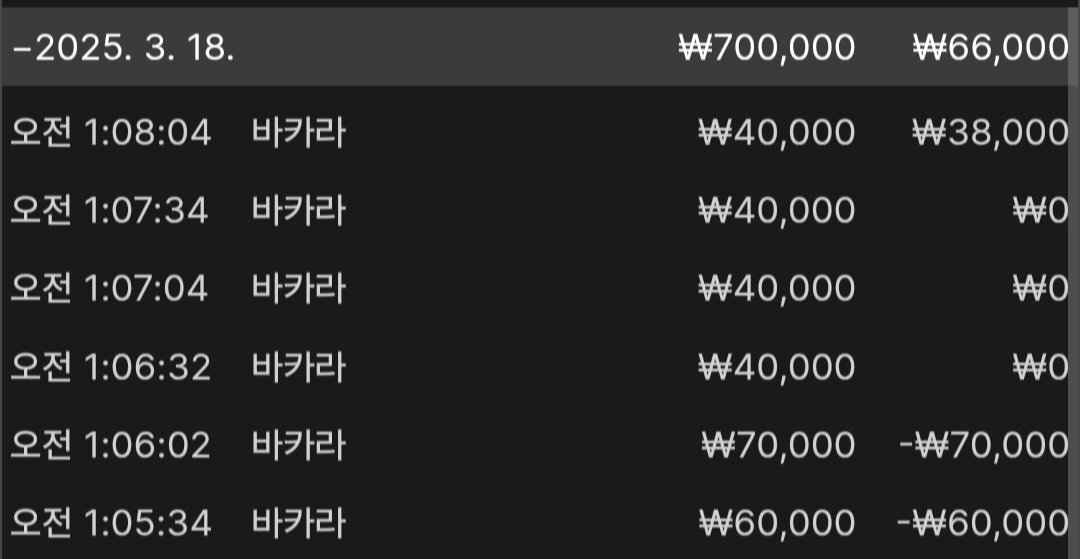This screenshot has height=559, width=1080.
Task: Open the 오전 1:08:04 바카라 round
Action: 540,132
